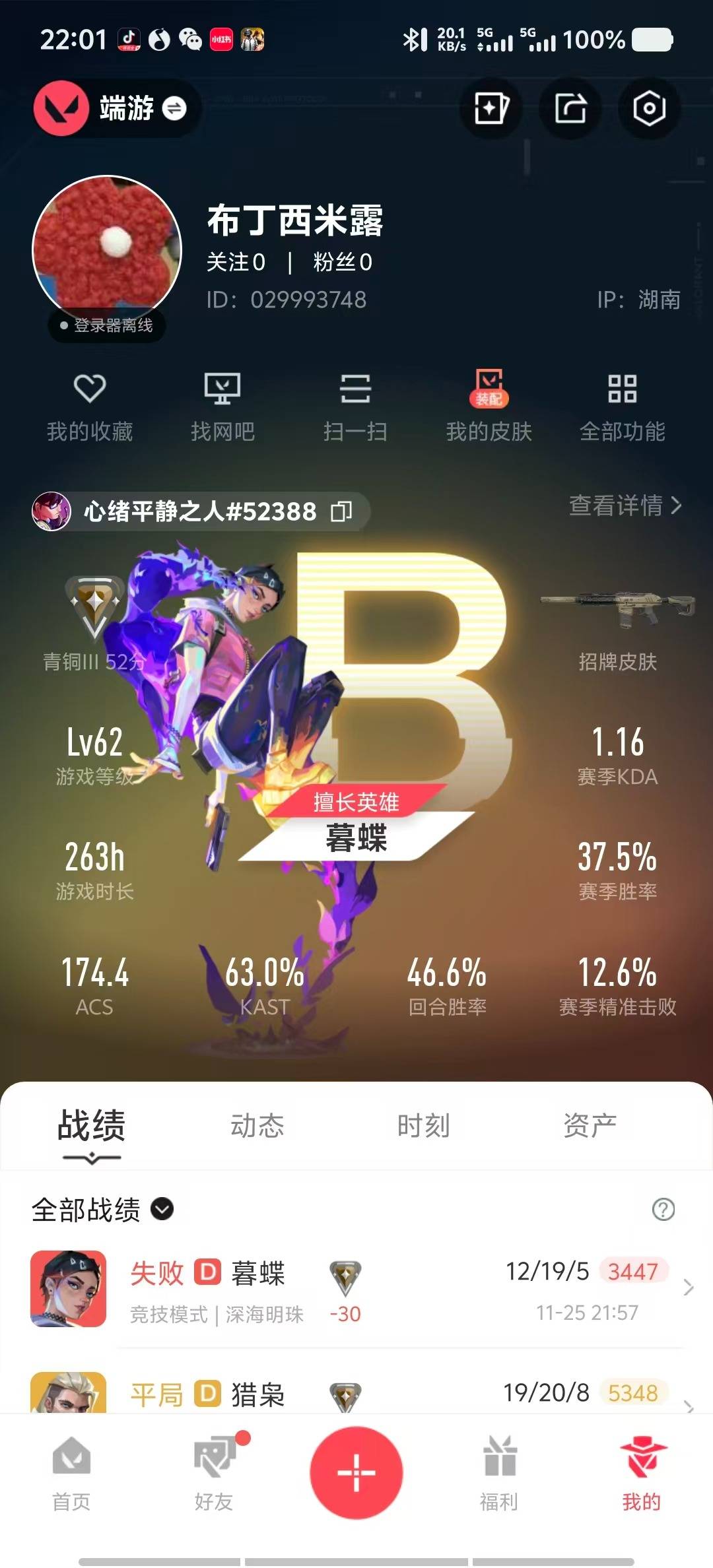The width and height of the screenshot is (713, 1568).
Task: Go to the 首页 home tab
Action: point(71,1473)
